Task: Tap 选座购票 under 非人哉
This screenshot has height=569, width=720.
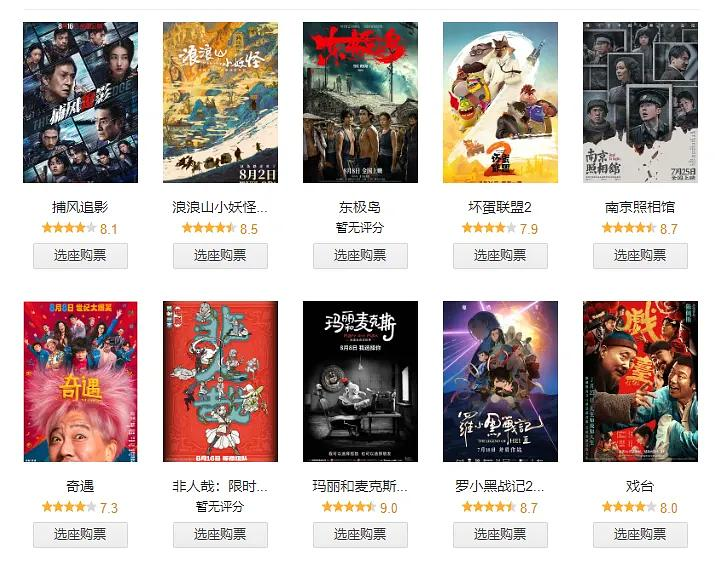Action: 220,534
